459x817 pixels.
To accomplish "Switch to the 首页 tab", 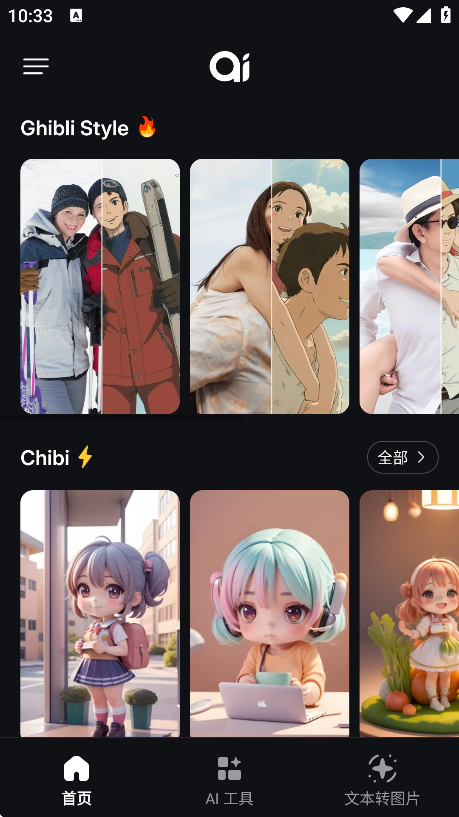I will (77, 780).
